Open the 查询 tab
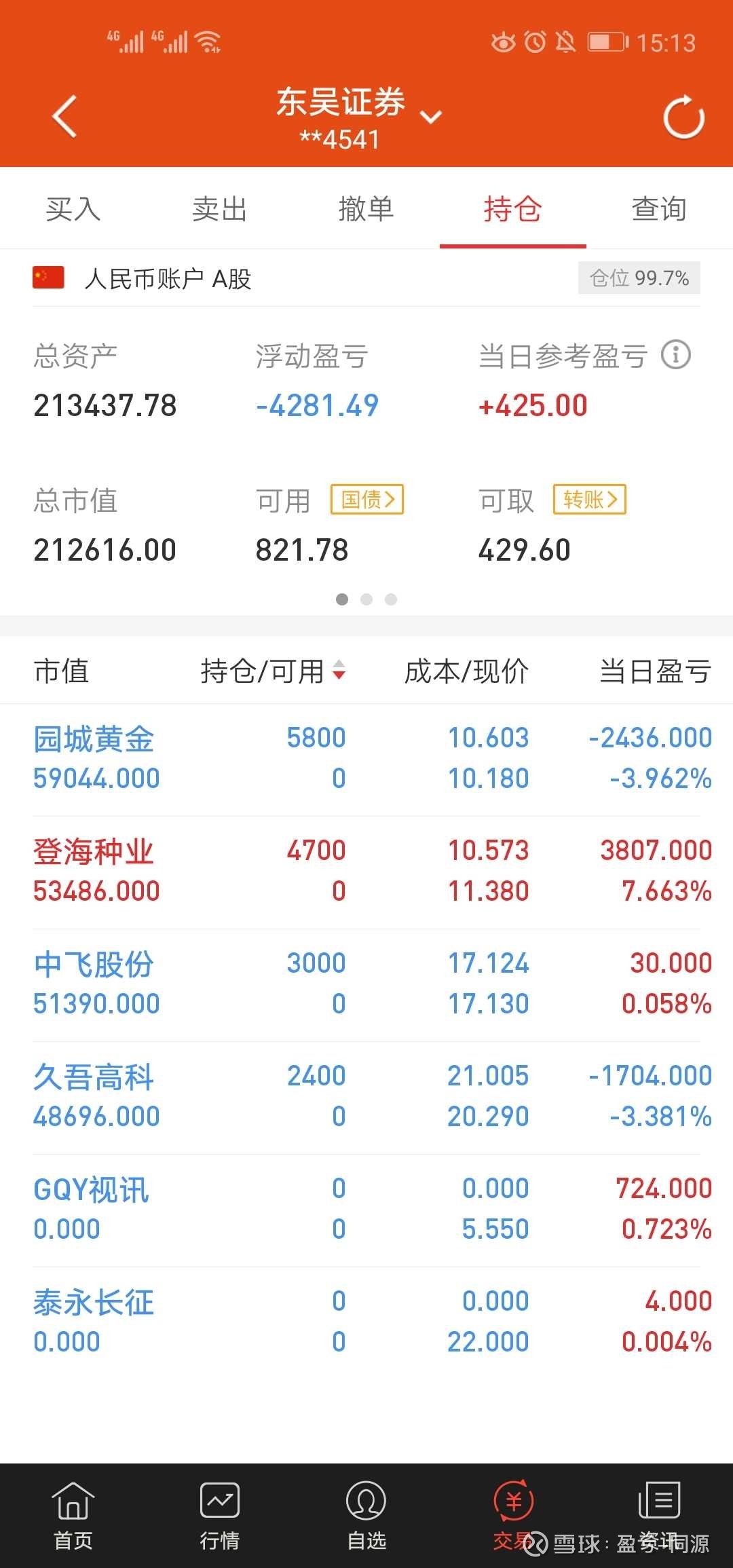This screenshot has width=733, height=1568. [x=659, y=208]
